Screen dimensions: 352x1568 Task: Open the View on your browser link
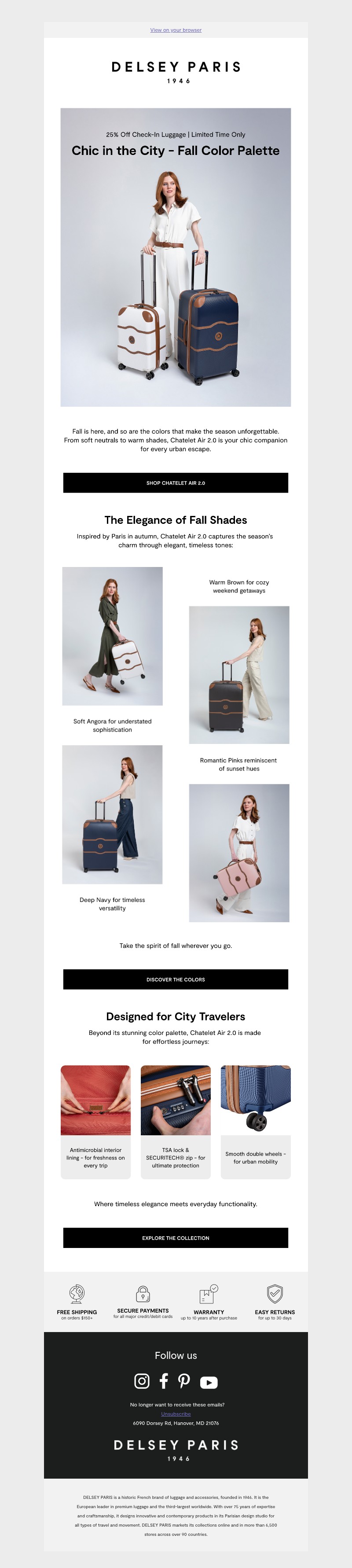176,30
